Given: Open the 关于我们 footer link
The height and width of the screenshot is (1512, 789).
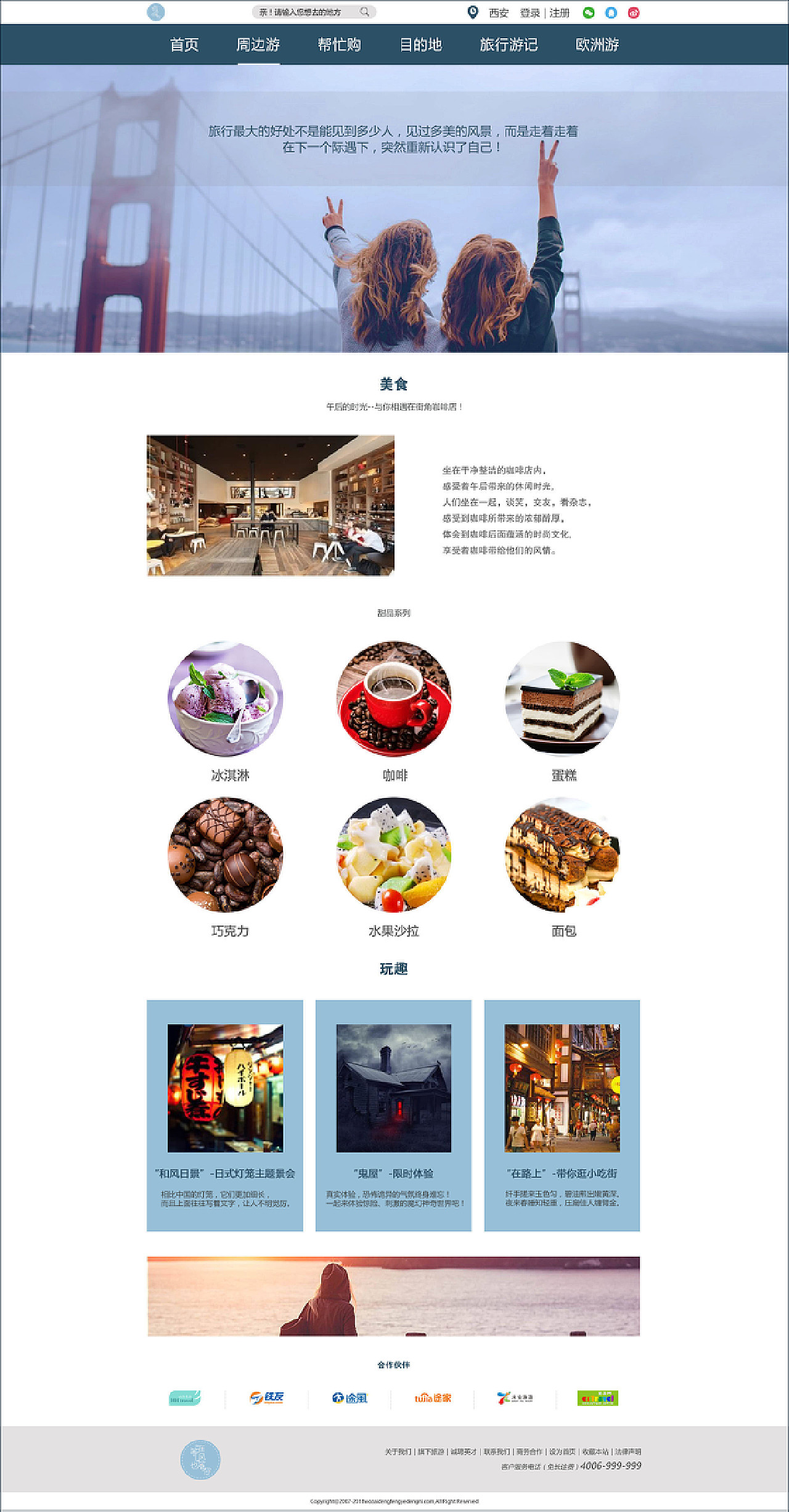Looking at the screenshot, I should click(x=398, y=1452).
